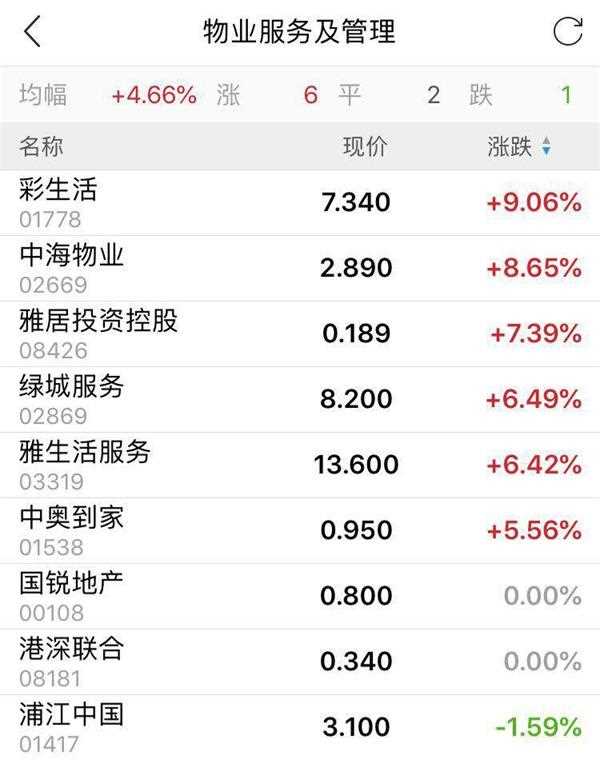Open 彩生活 01778 stock details
The image size is (600, 775).
(300, 202)
